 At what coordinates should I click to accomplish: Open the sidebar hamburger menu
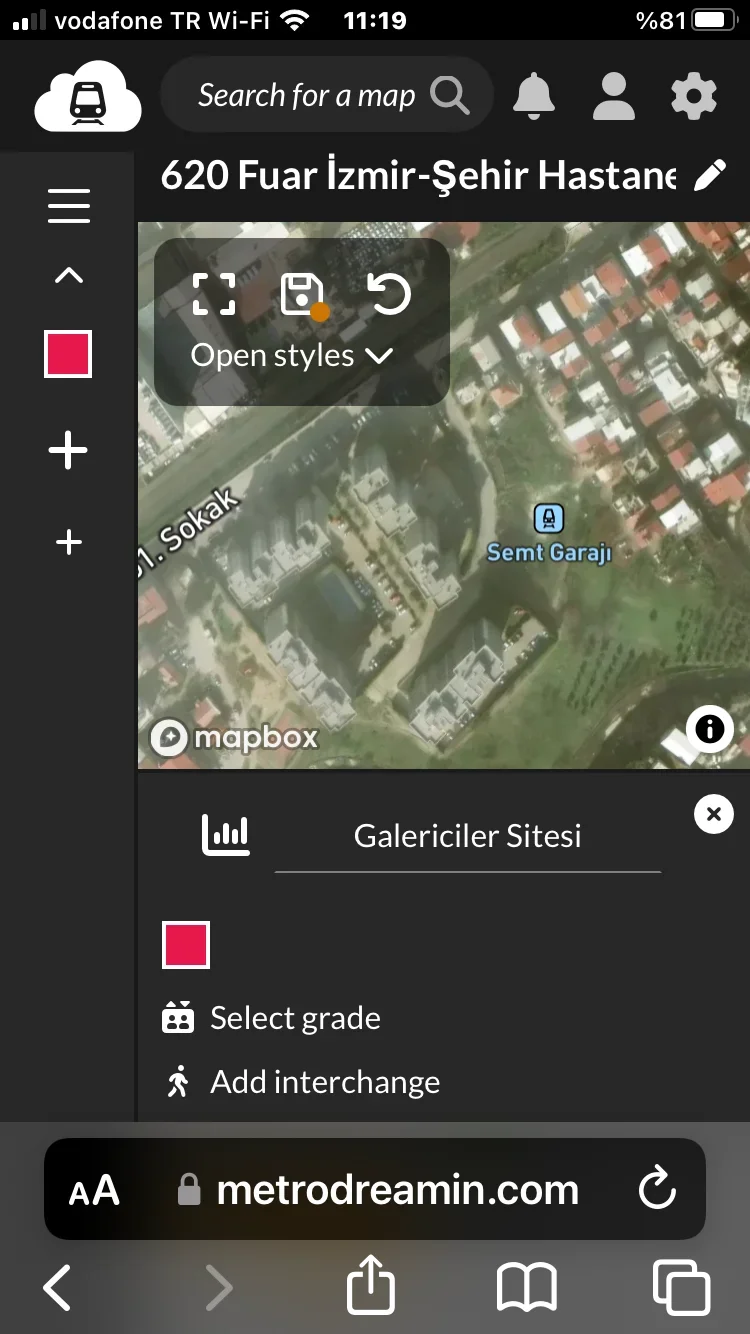(x=68, y=205)
